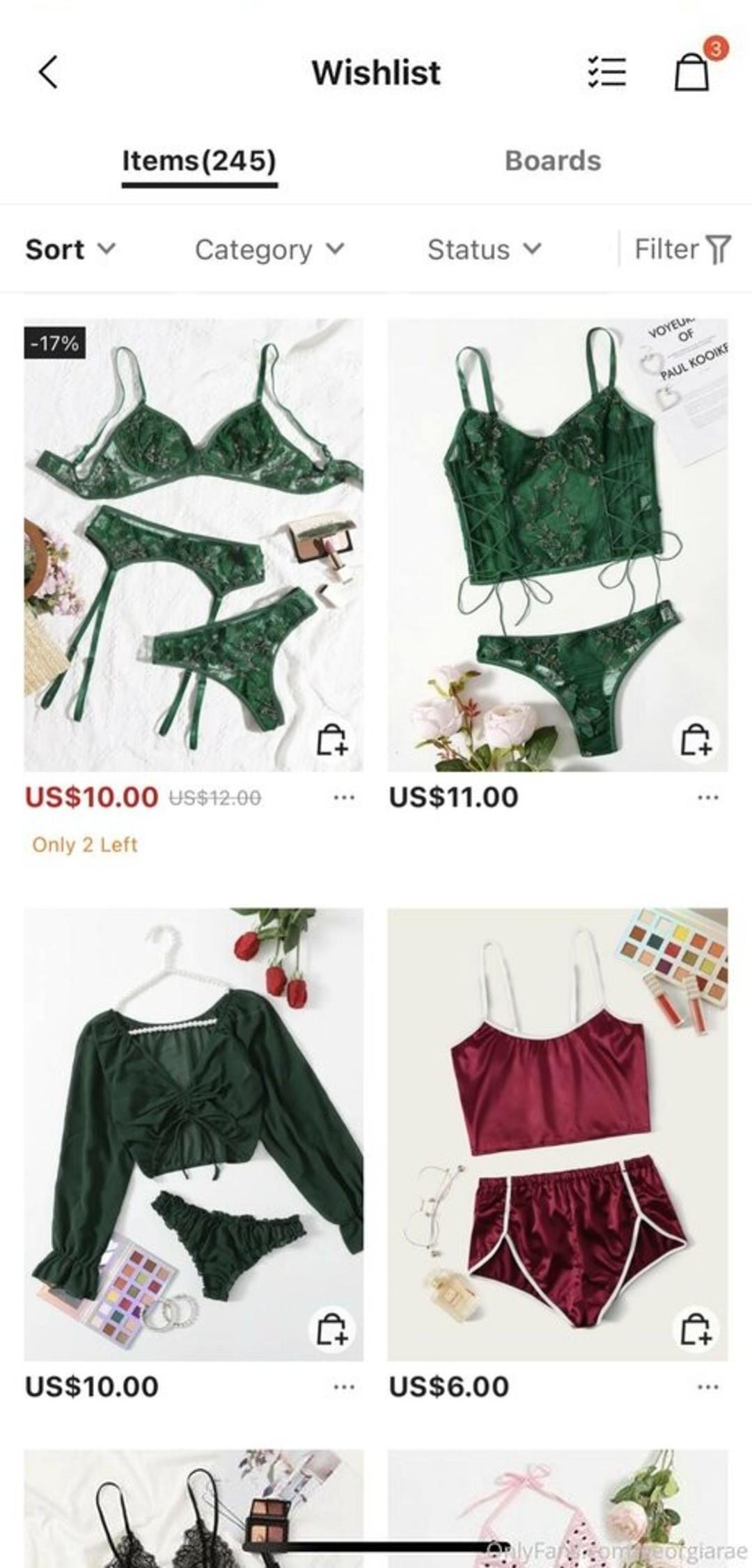Expand the Status dropdown
Screen dimensions: 752x1568
coord(483,249)
